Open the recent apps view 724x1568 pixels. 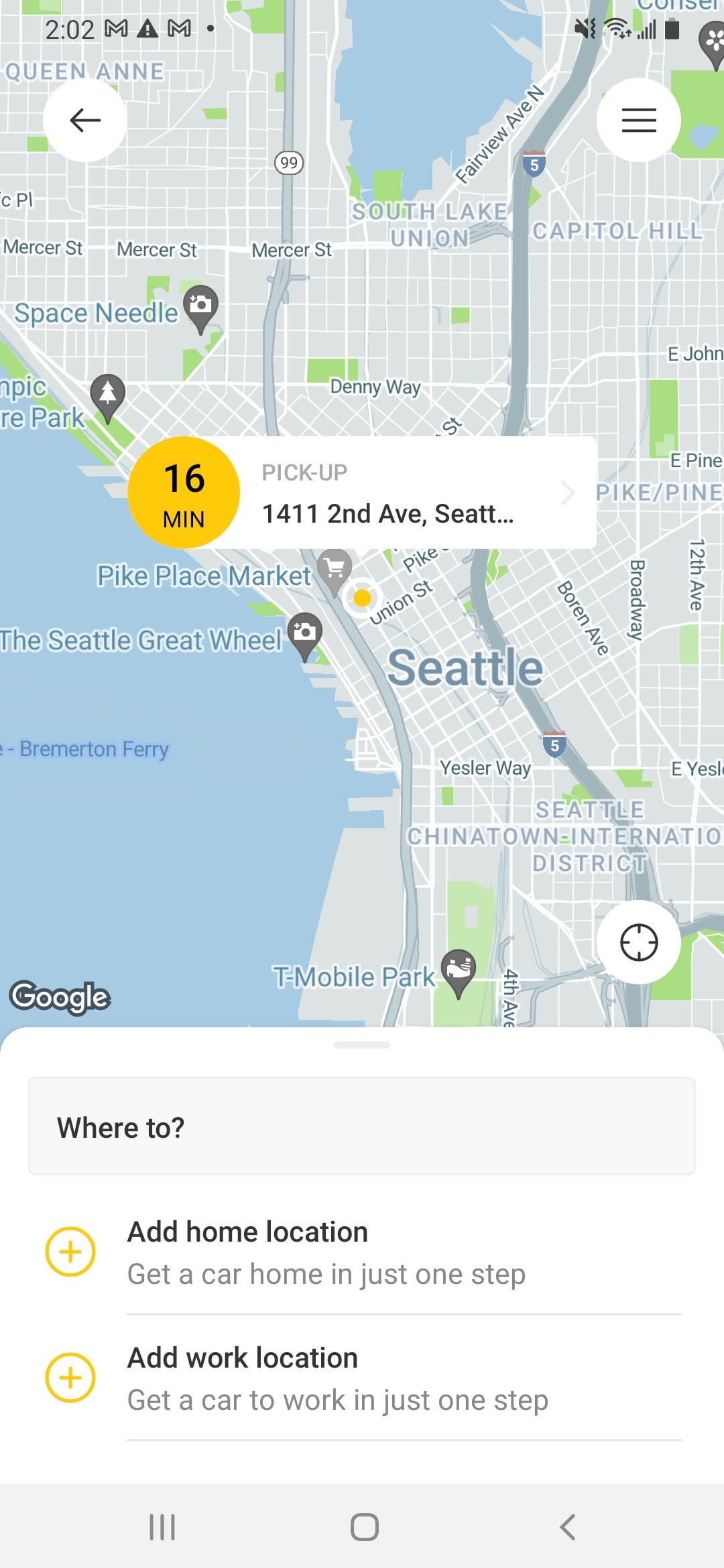point(162,1527)
